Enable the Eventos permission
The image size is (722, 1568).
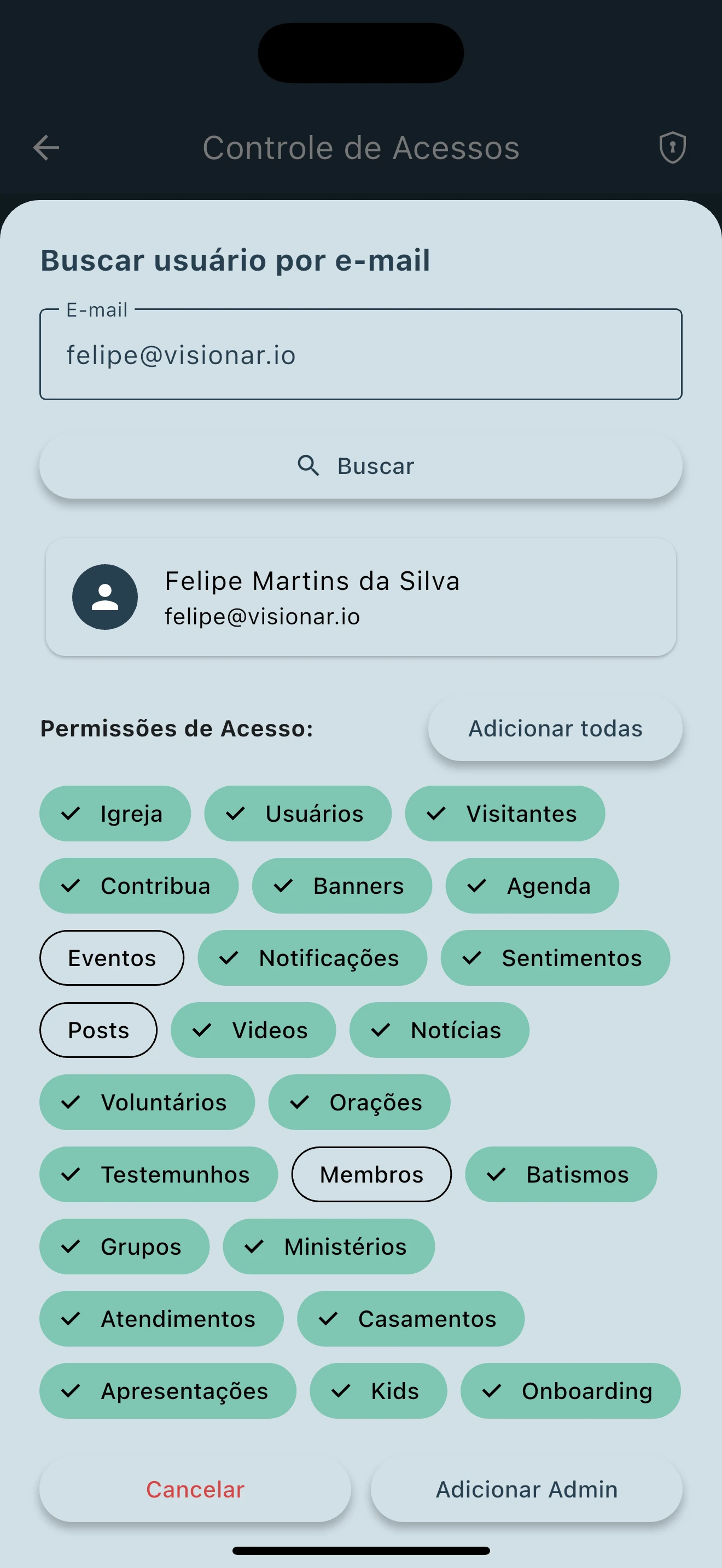click(x=112, y=957)
